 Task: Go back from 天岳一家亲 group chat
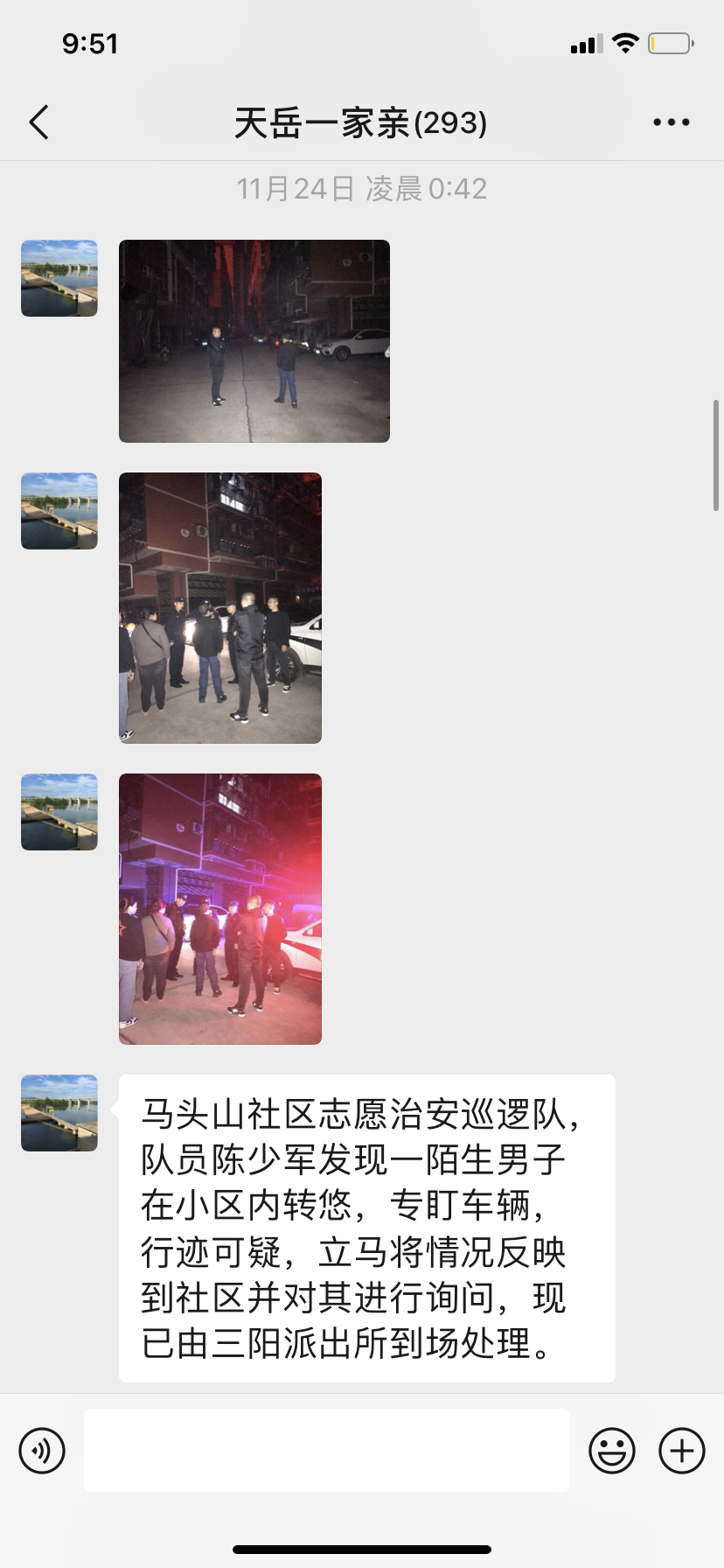39,122
